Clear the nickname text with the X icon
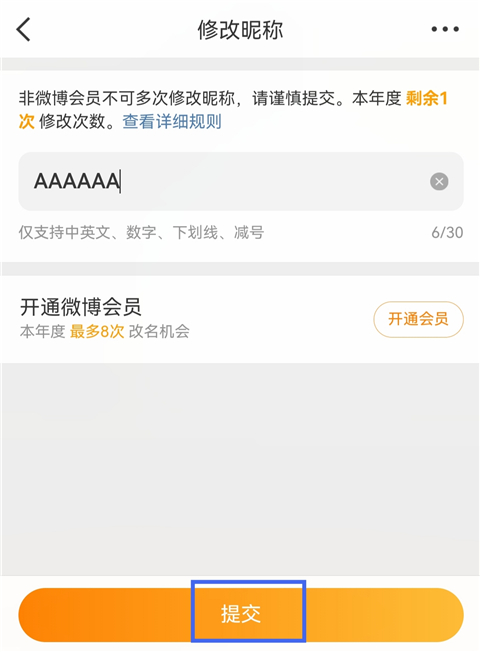The image size is (480, 652). tap(439, 182)
